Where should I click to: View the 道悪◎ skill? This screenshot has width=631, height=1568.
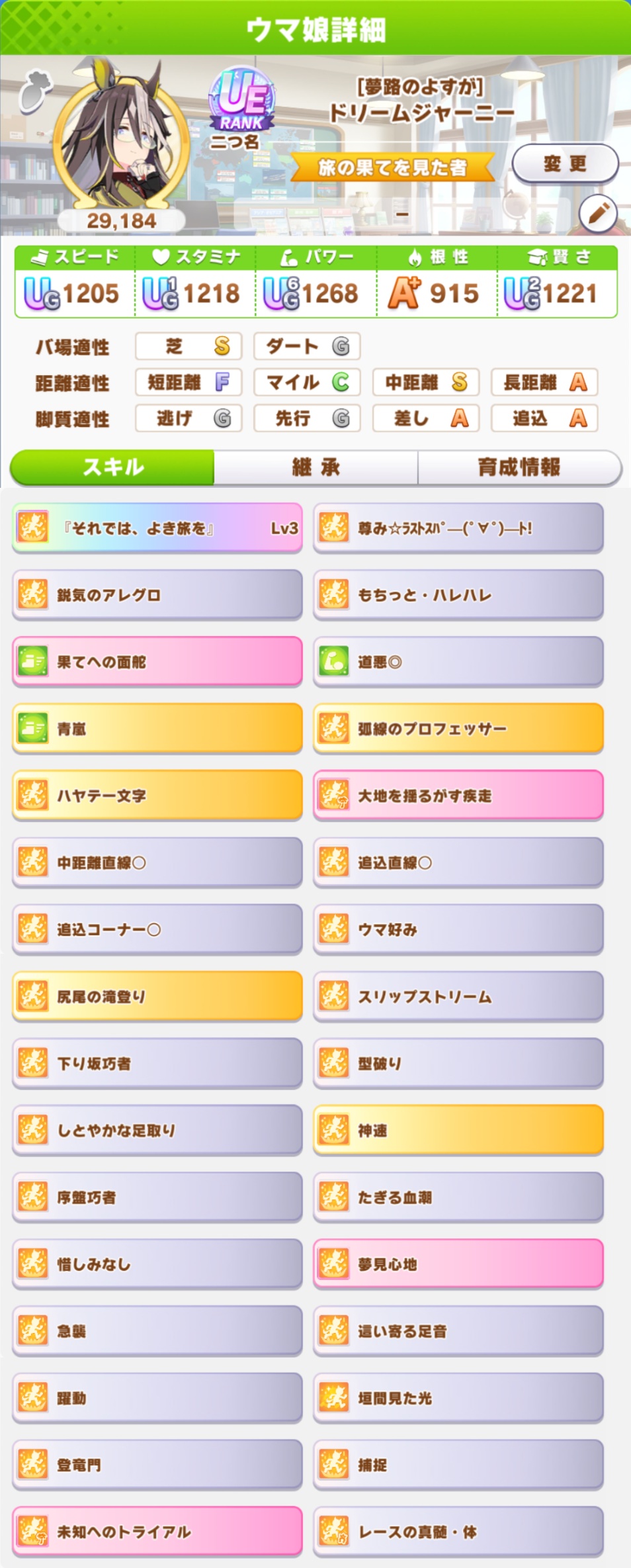coord(458,662)
